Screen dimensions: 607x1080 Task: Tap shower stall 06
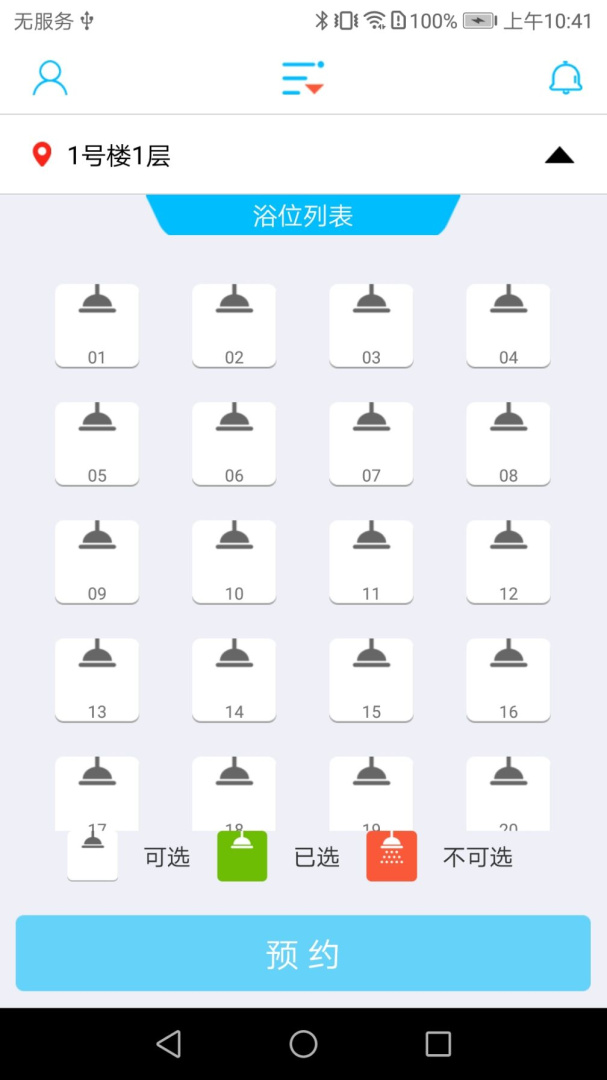pos(234,443)
